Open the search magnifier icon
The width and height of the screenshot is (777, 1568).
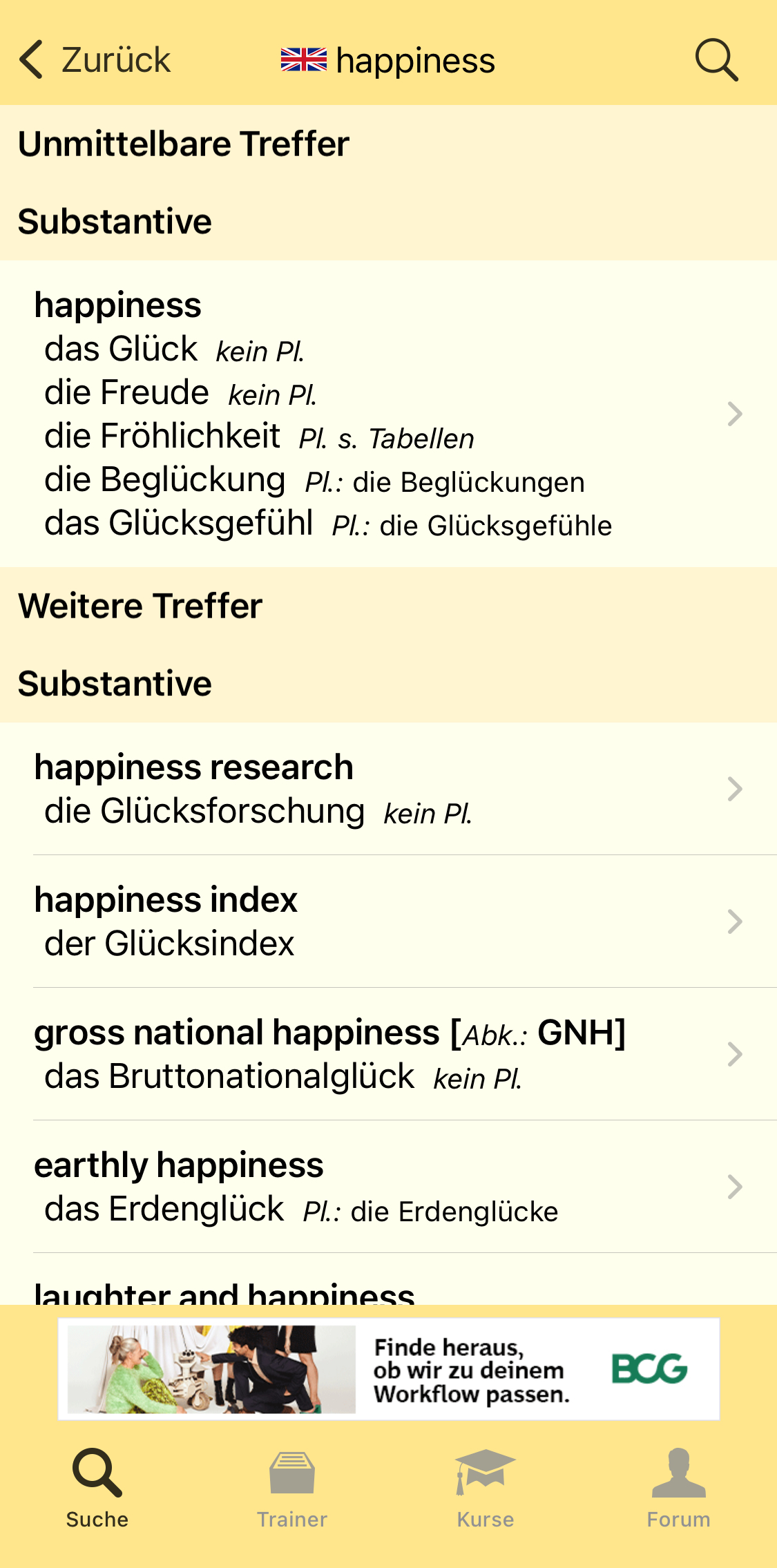[x=716, y=60]
